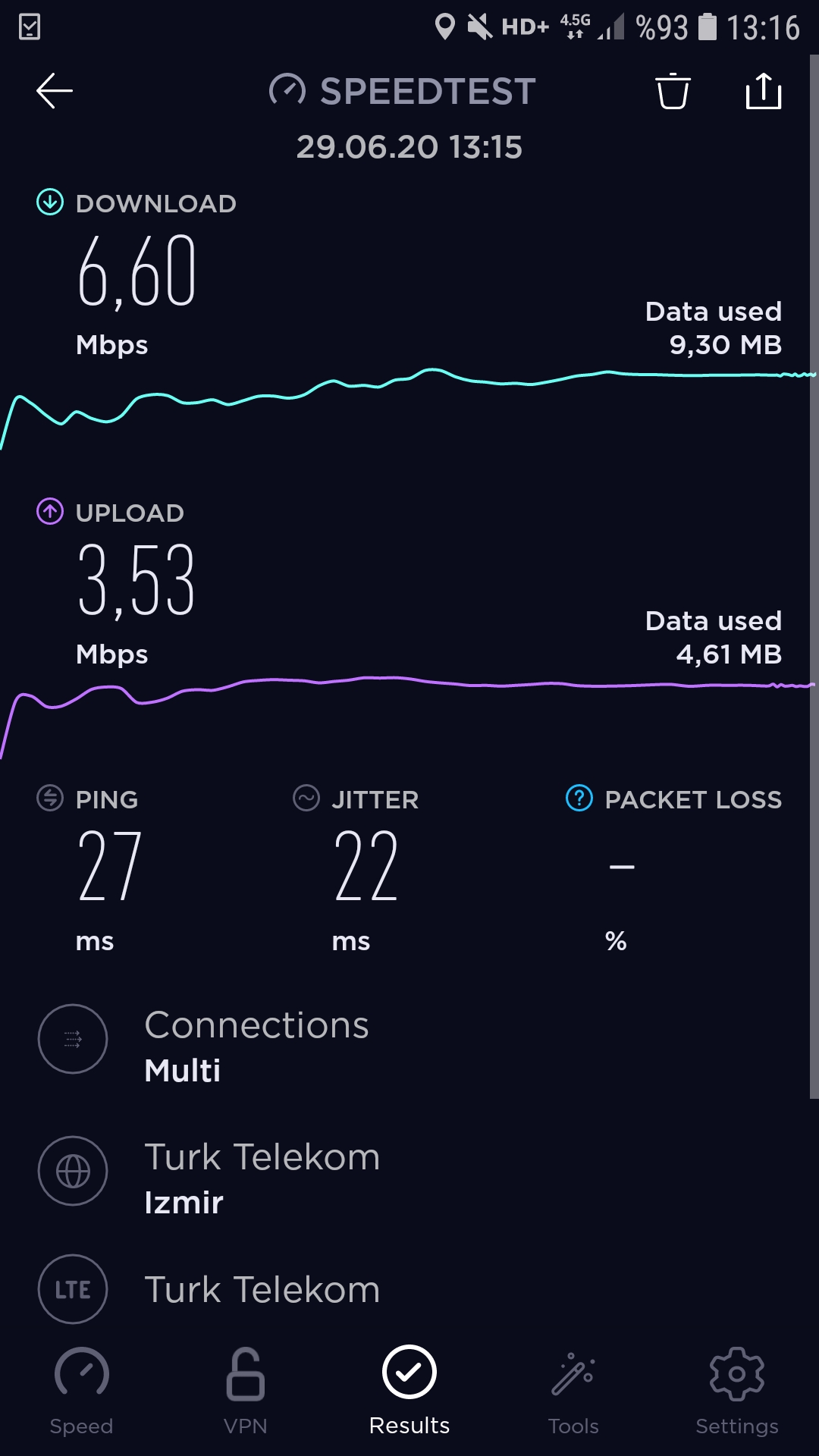Viewport: 819px width, 1456px height.
Task: Select the Results tab
Action: (x=409, y=1392)
